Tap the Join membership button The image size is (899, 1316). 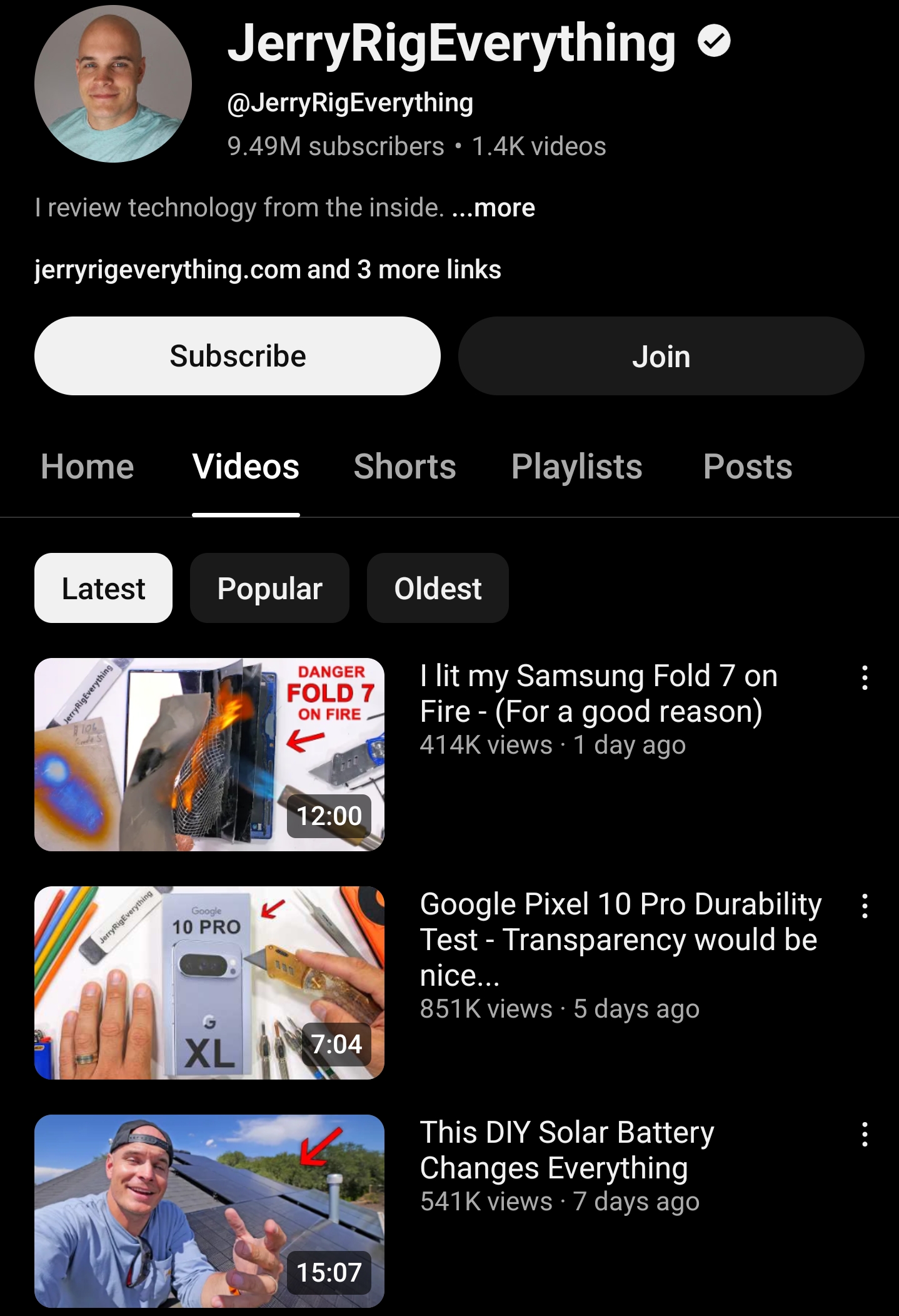click(x=661, y=356)
